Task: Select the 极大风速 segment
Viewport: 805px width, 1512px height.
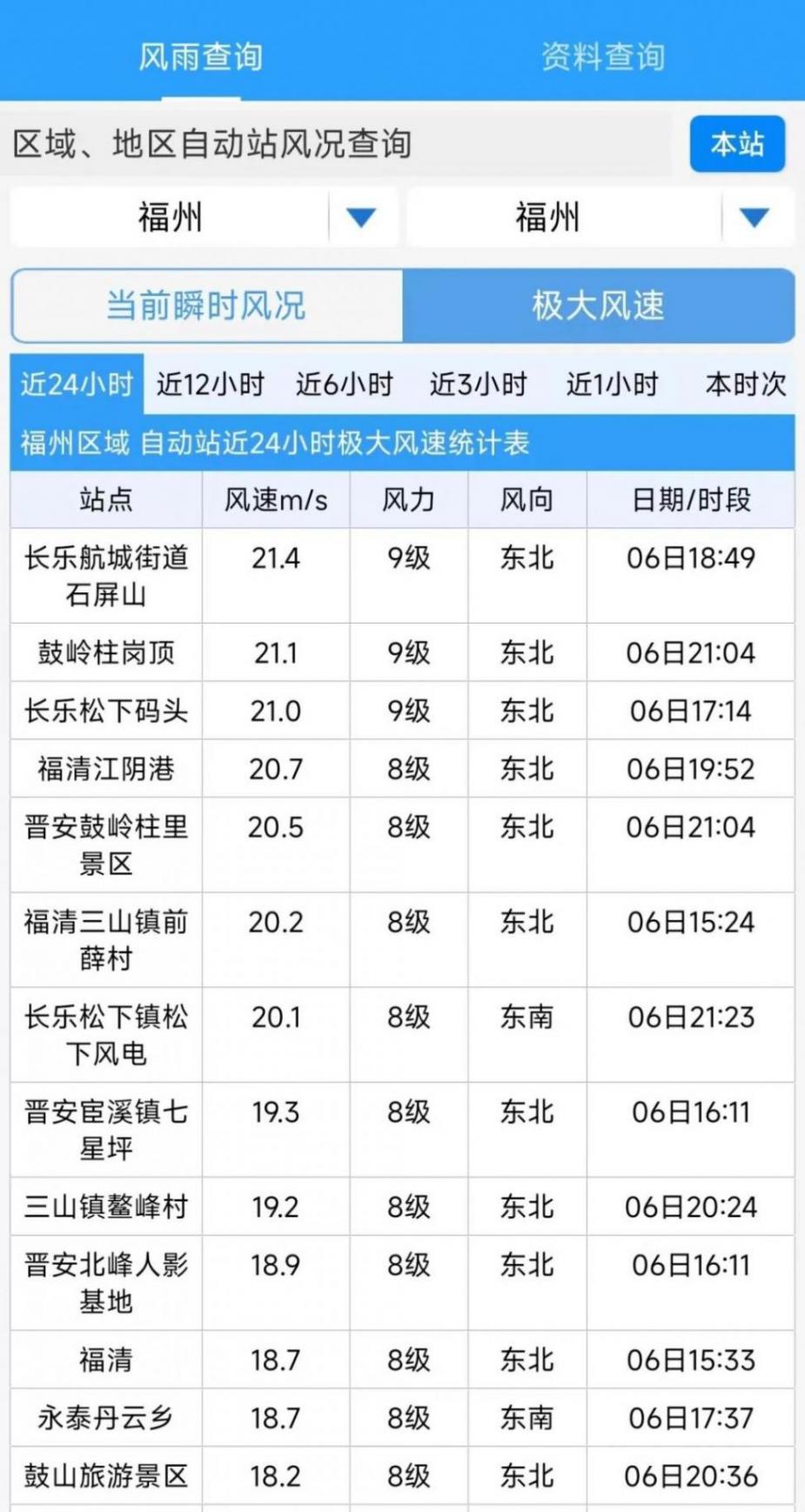Action: pos(599,306)
